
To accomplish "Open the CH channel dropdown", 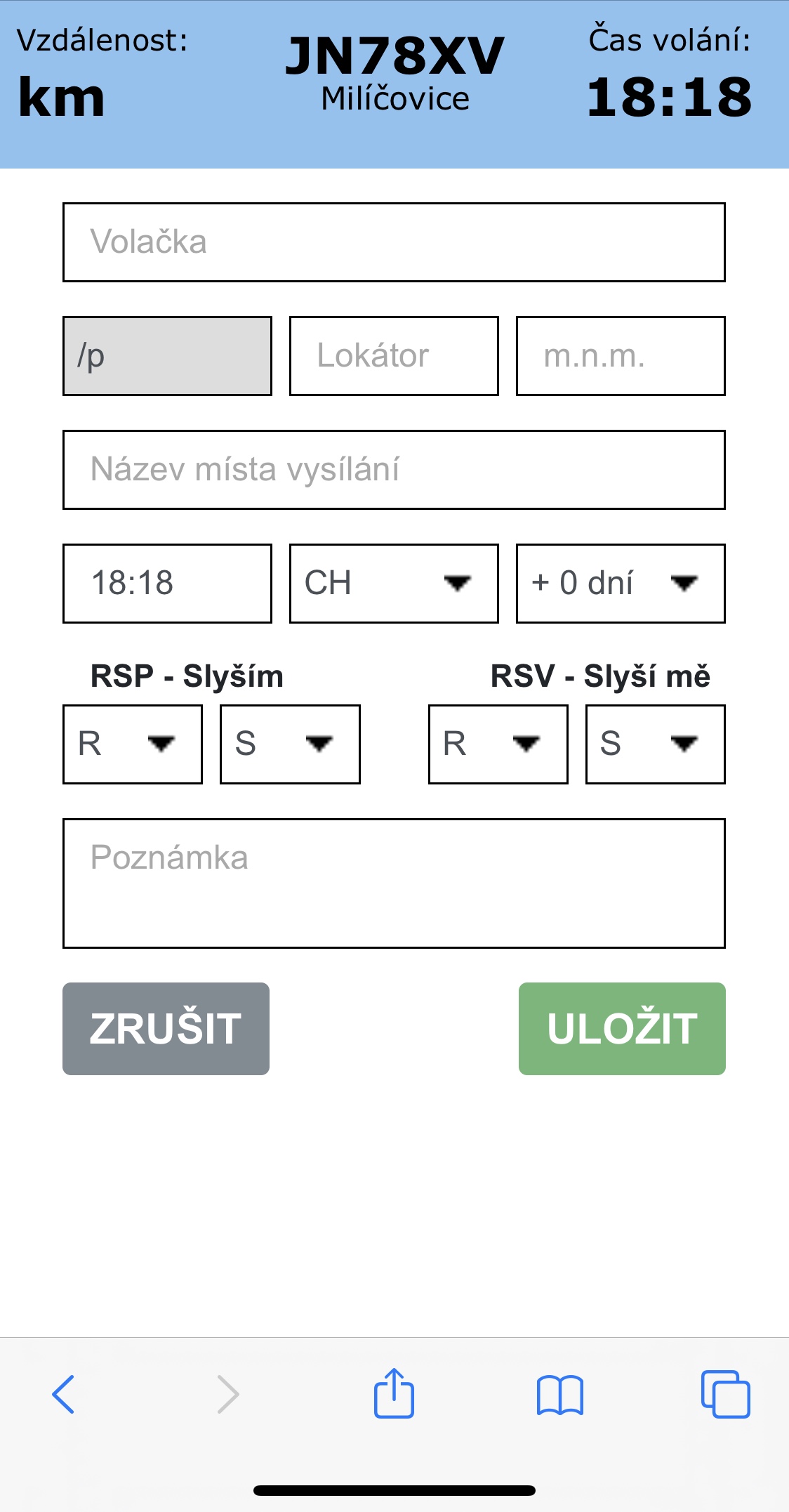I will pos(394,584).
